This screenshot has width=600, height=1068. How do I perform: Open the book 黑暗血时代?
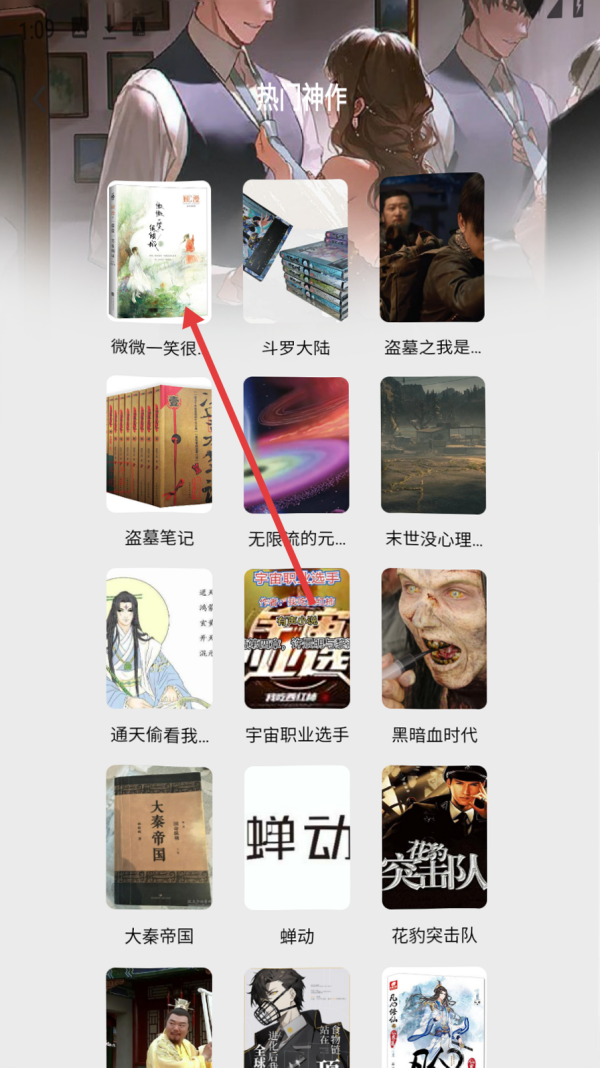[433, 639]
